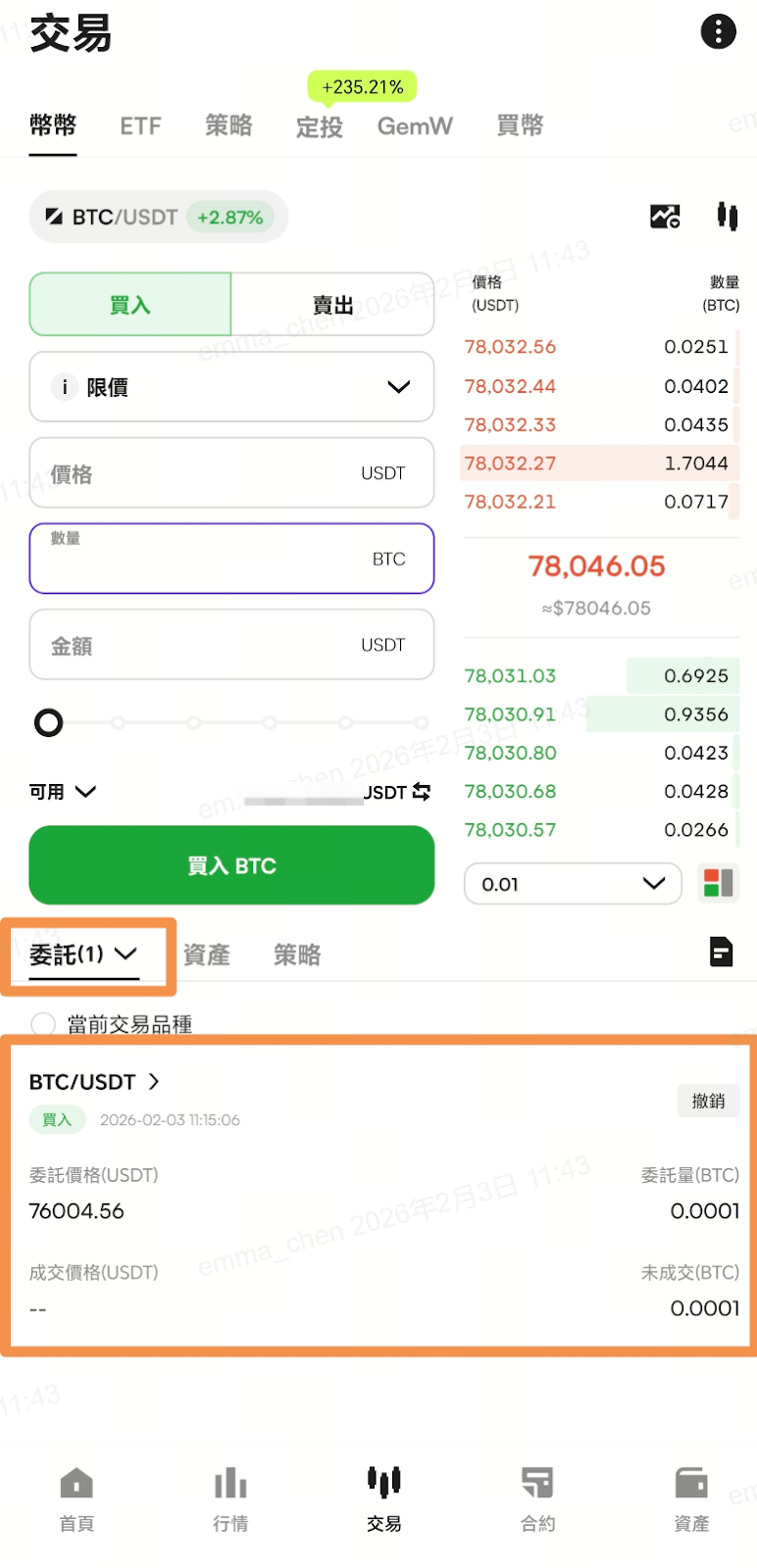757x1568 pixels.
Task: Select the 賣出 sell tab
Action: [x=332, y=305]
